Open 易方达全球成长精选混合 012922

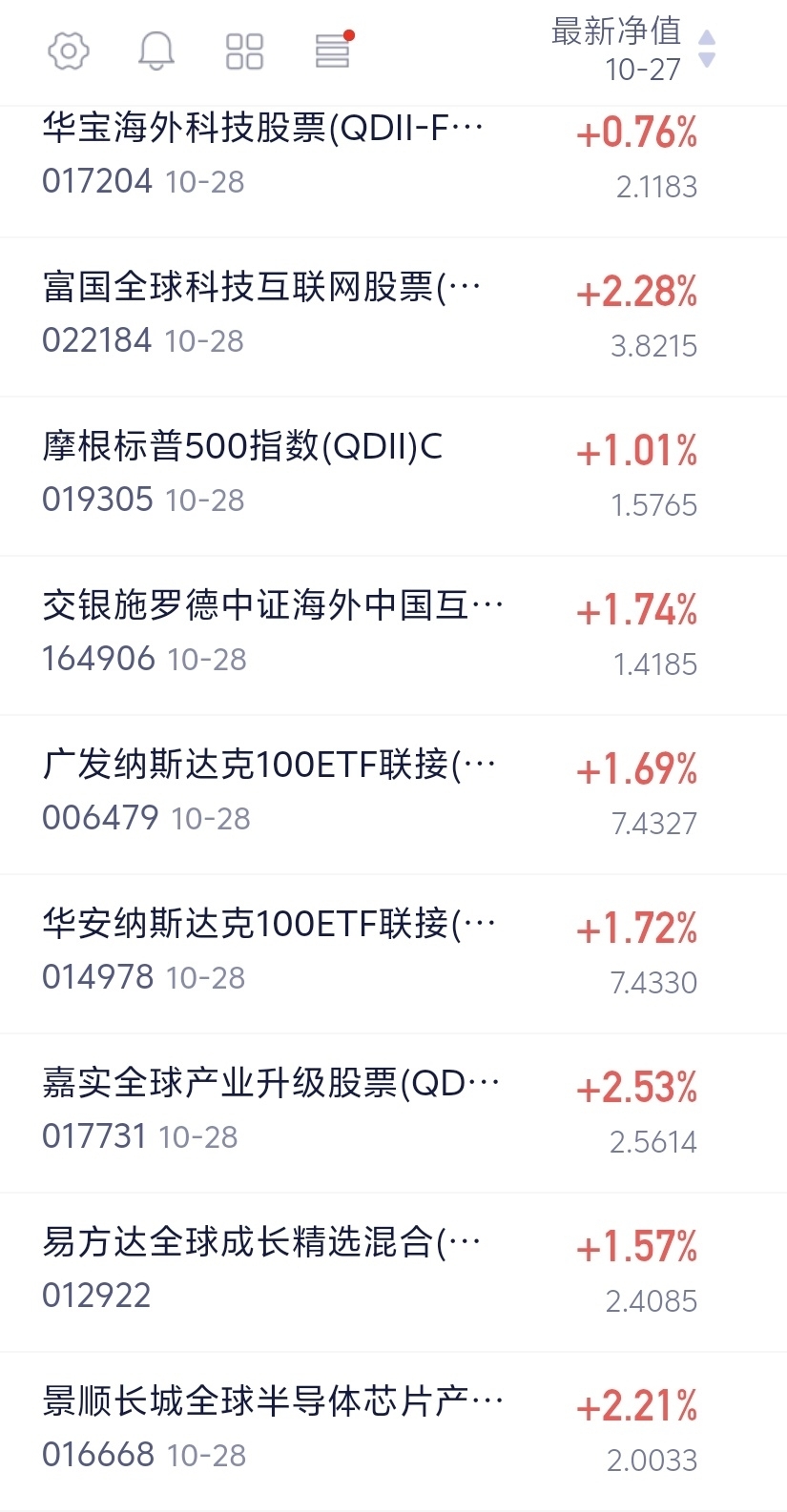coord(393,1272)
